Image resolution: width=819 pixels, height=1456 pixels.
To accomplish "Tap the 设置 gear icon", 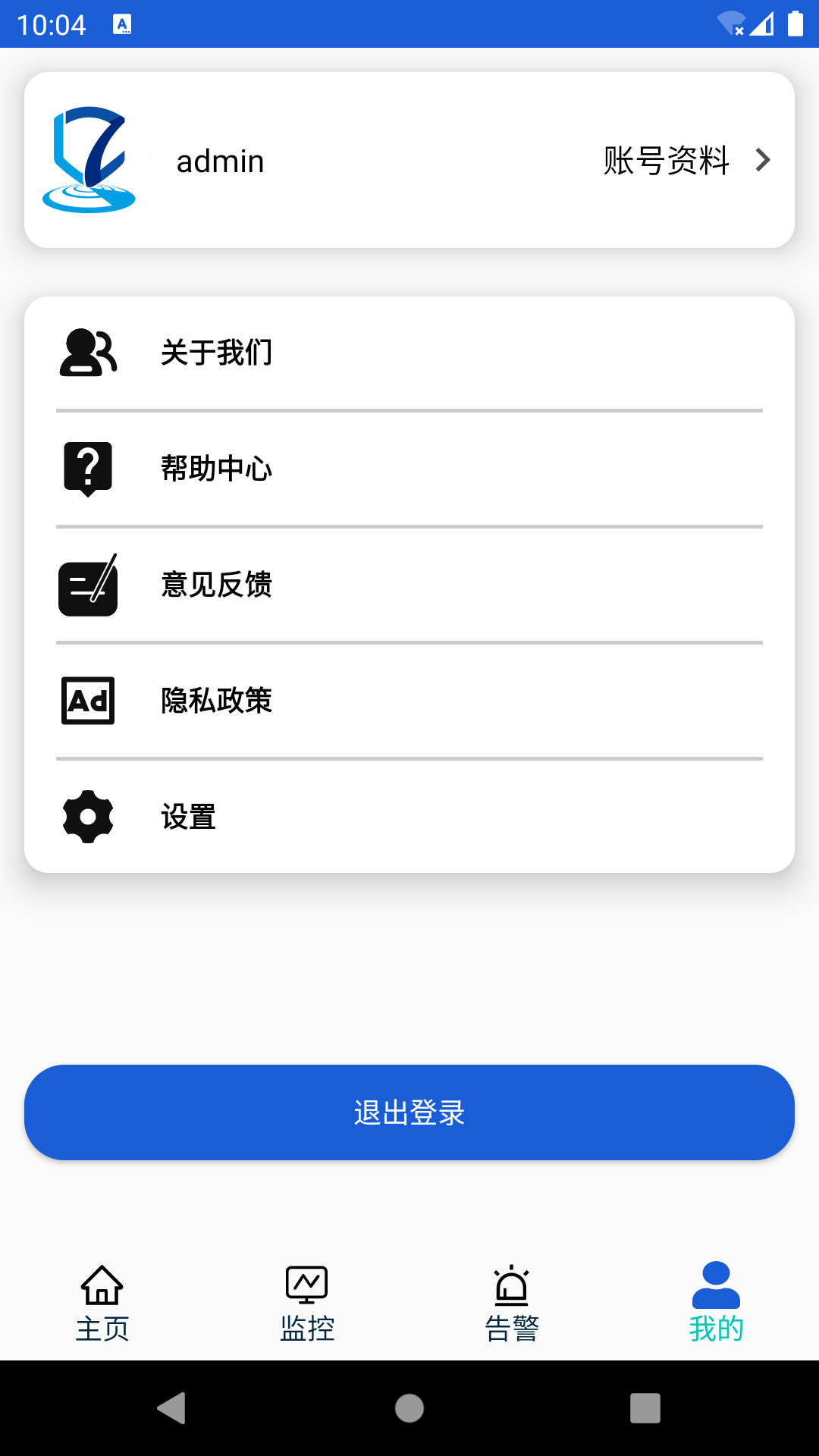I will 86,817.
